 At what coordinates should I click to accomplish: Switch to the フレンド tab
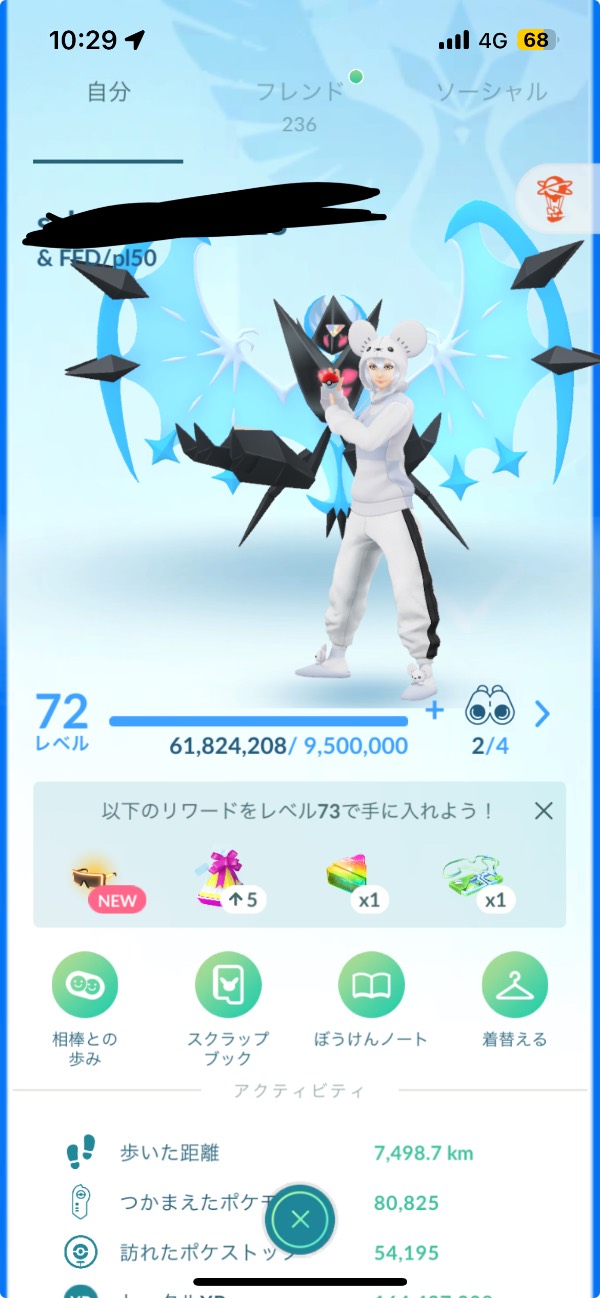point(300,93)
